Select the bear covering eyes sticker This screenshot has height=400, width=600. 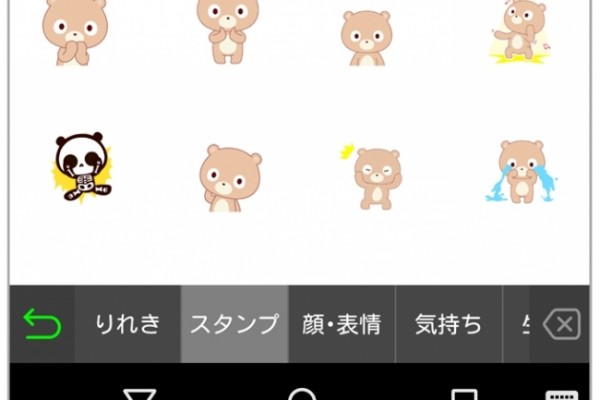tap(371, 177)
